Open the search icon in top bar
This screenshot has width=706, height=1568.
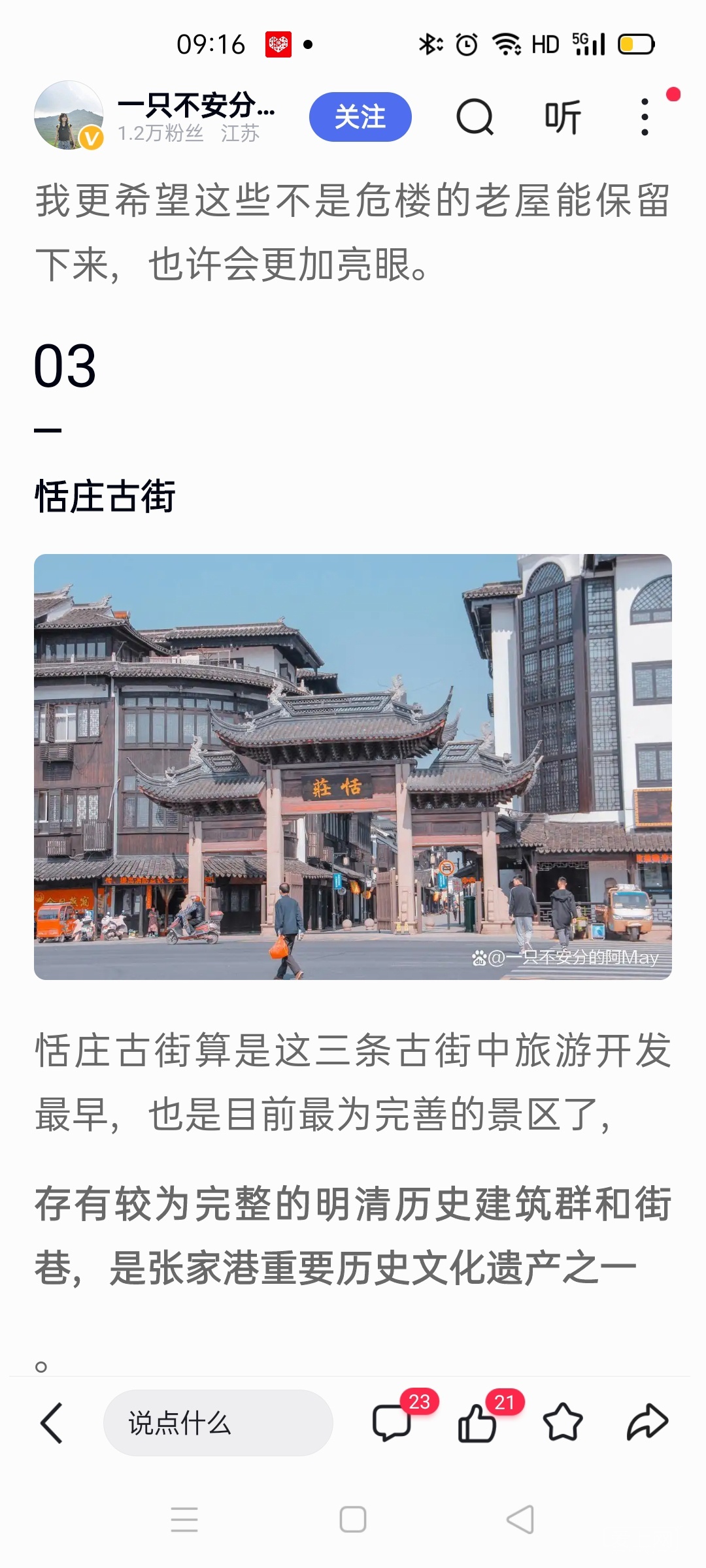point(474,117)
